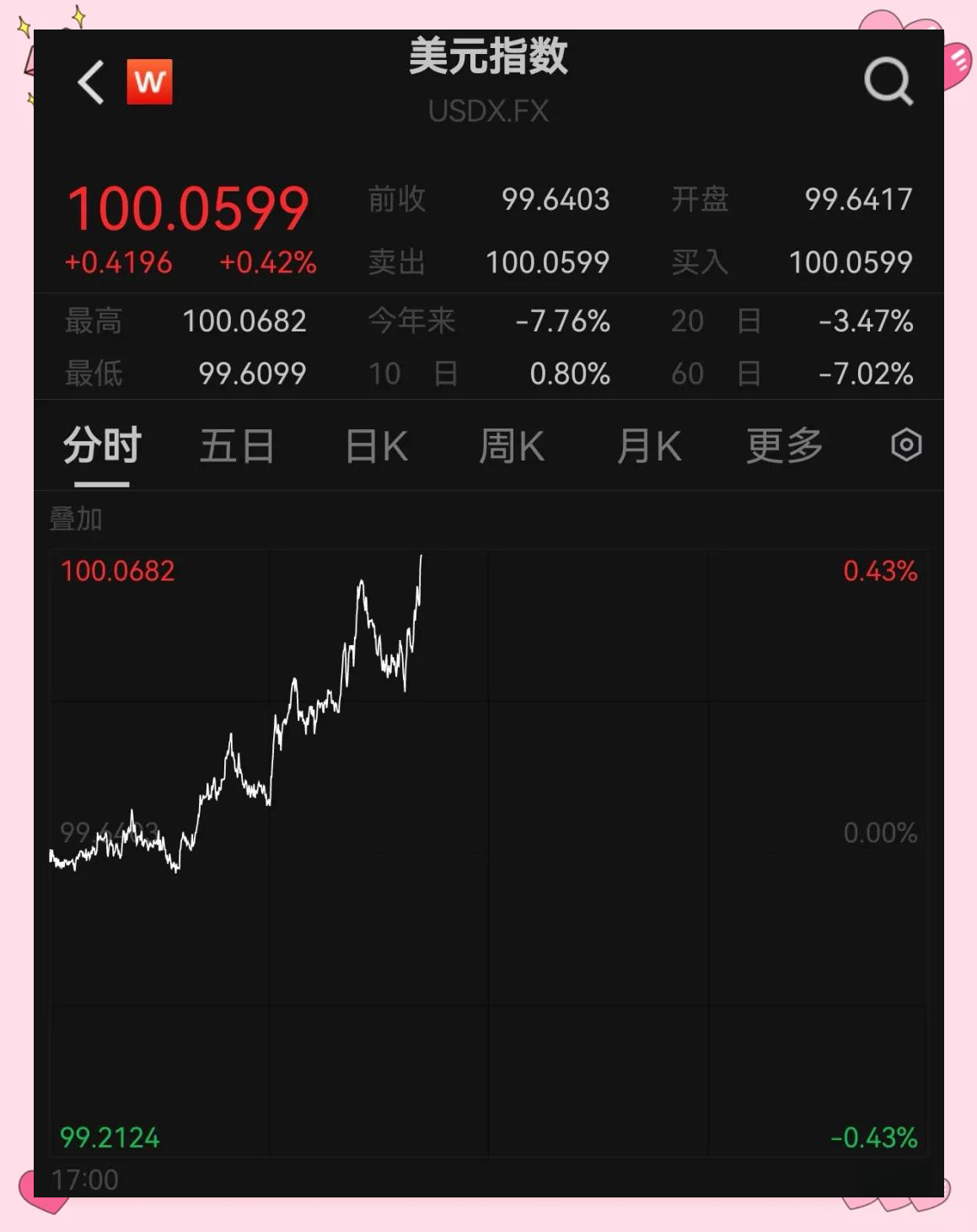Toggle the 0.43% upper percentage label
The height and width of the screenshot is (1232, 977).
point(879,571)
